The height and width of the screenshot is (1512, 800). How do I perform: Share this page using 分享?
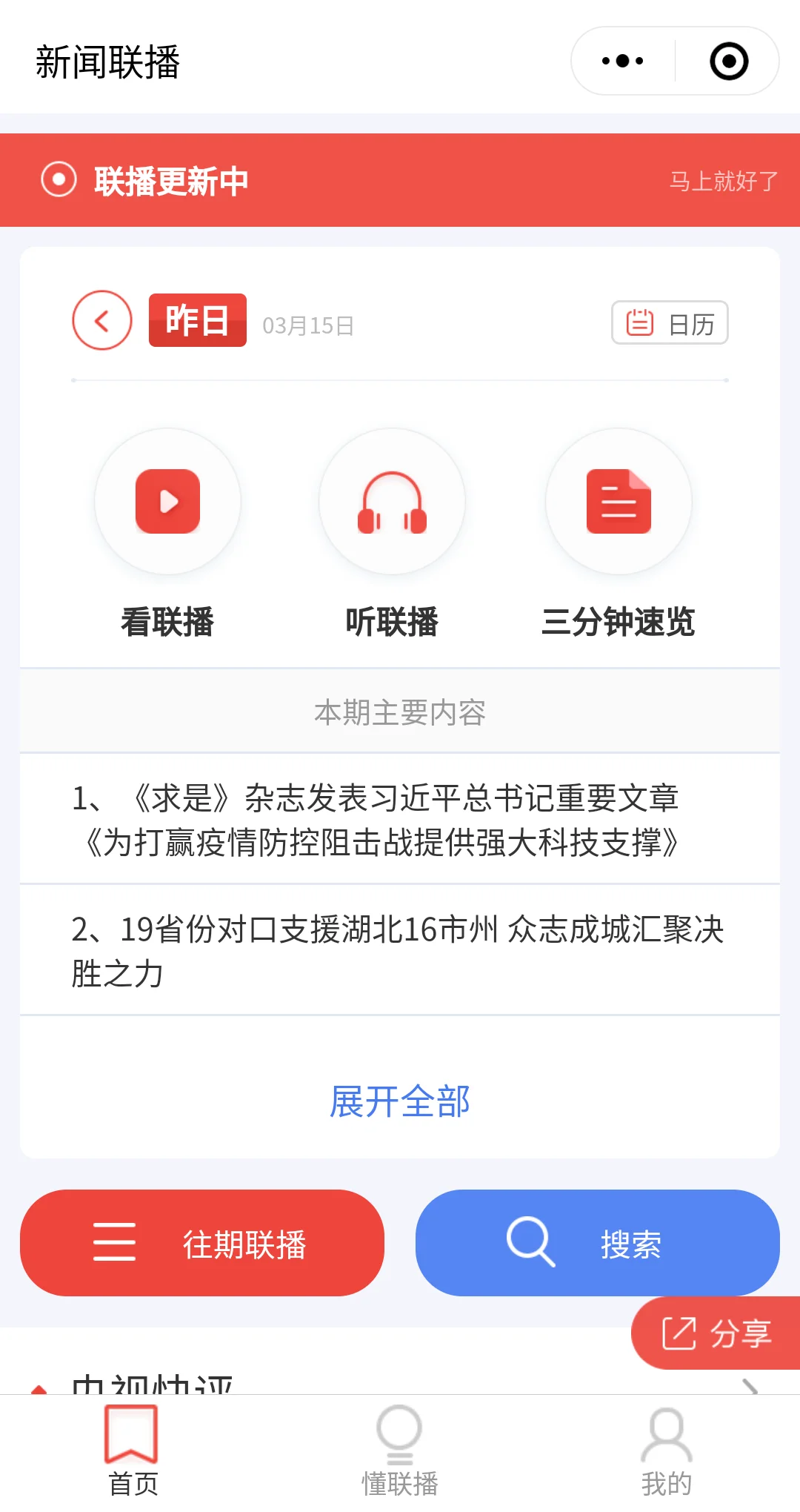pyautogui.click(x=717, y=1333)
